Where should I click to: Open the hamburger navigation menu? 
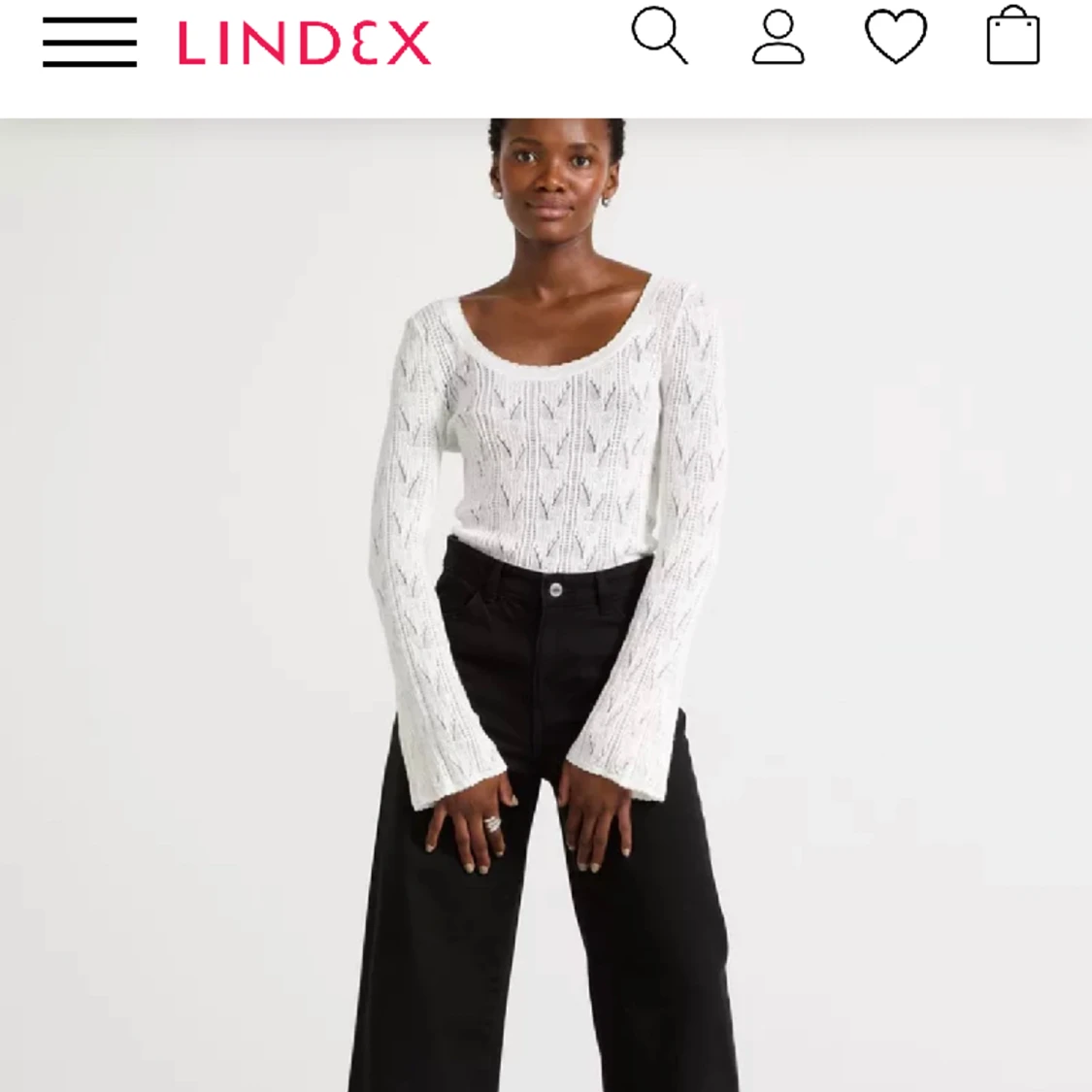[89, 43]
